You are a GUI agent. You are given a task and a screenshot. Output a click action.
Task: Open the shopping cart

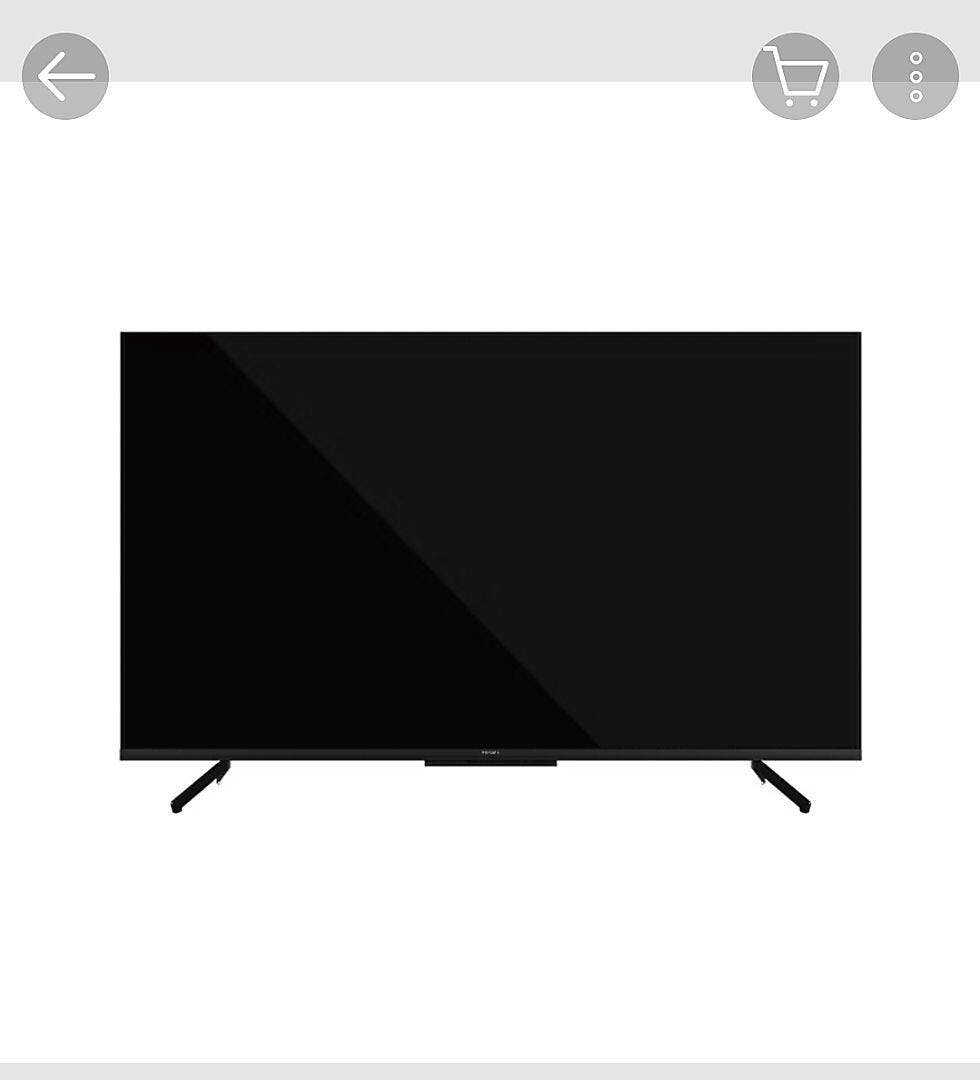click(x=795, y=76)
